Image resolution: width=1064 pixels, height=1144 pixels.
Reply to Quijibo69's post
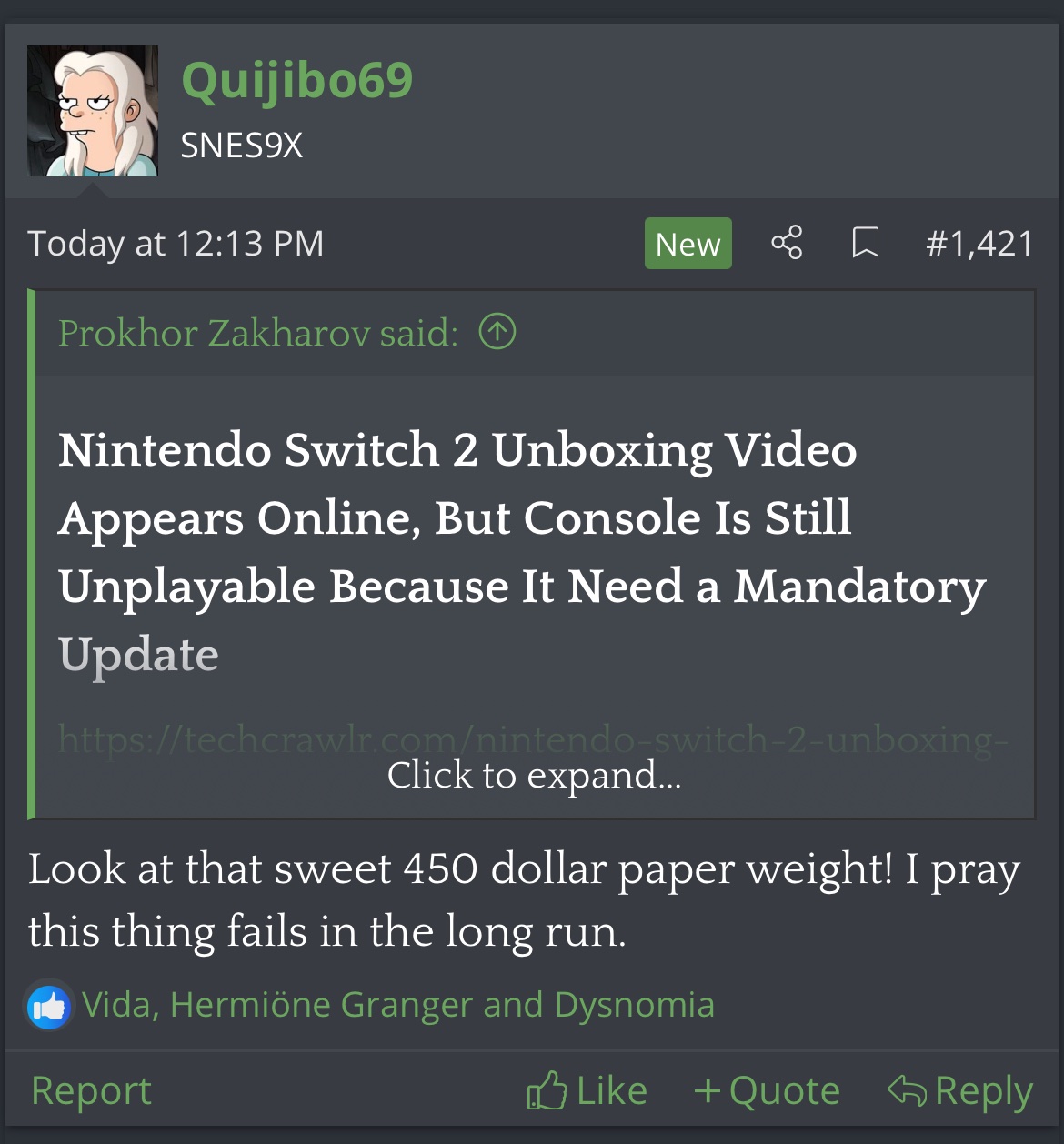960,1090
